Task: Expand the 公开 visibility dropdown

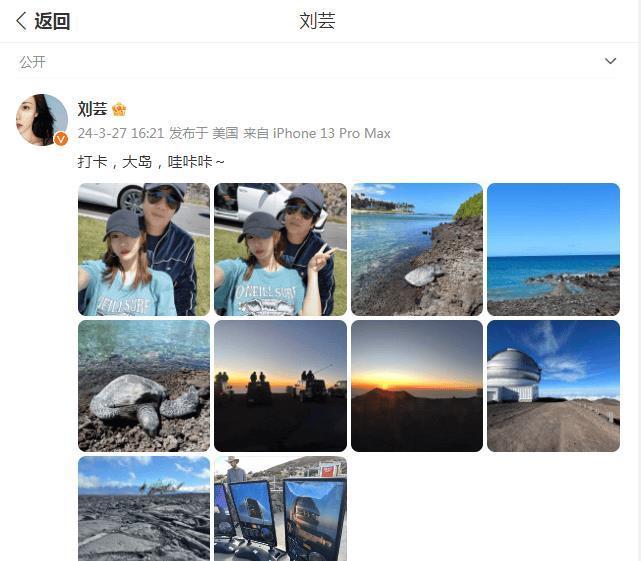Action: tap(610, 61)
